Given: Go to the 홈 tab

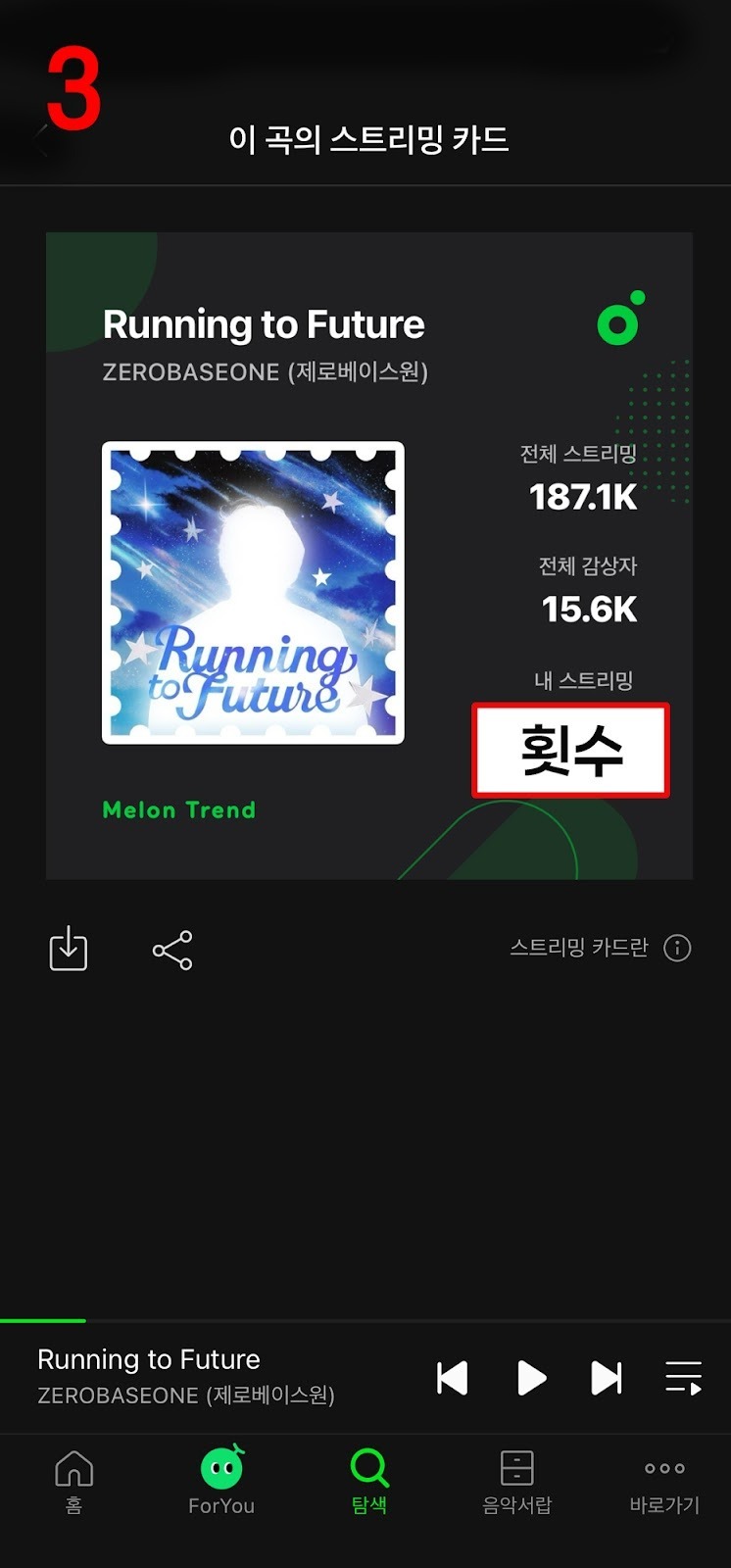Looking at the screenshot, I should [x=73, y=1482].
